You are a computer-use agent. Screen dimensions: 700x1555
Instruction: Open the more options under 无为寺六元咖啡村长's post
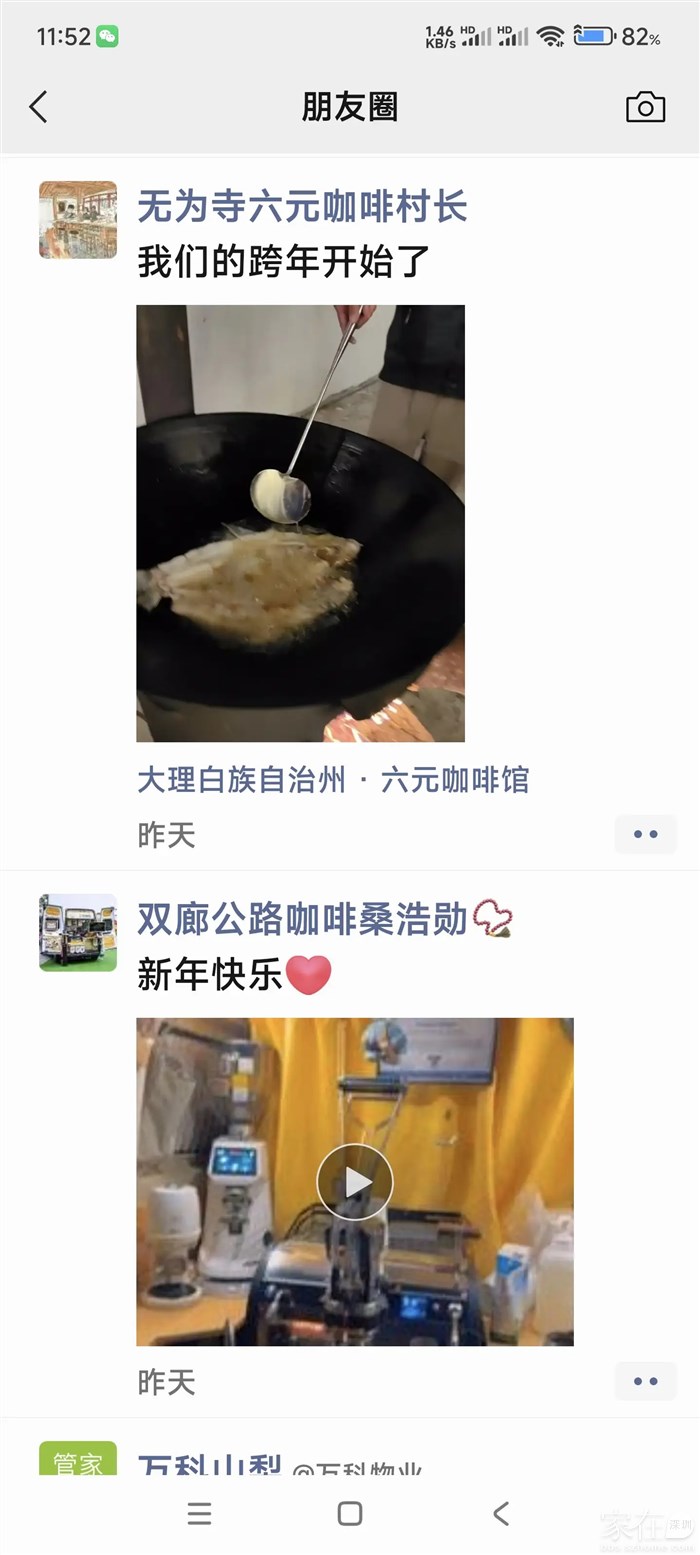tap(645, 834)
